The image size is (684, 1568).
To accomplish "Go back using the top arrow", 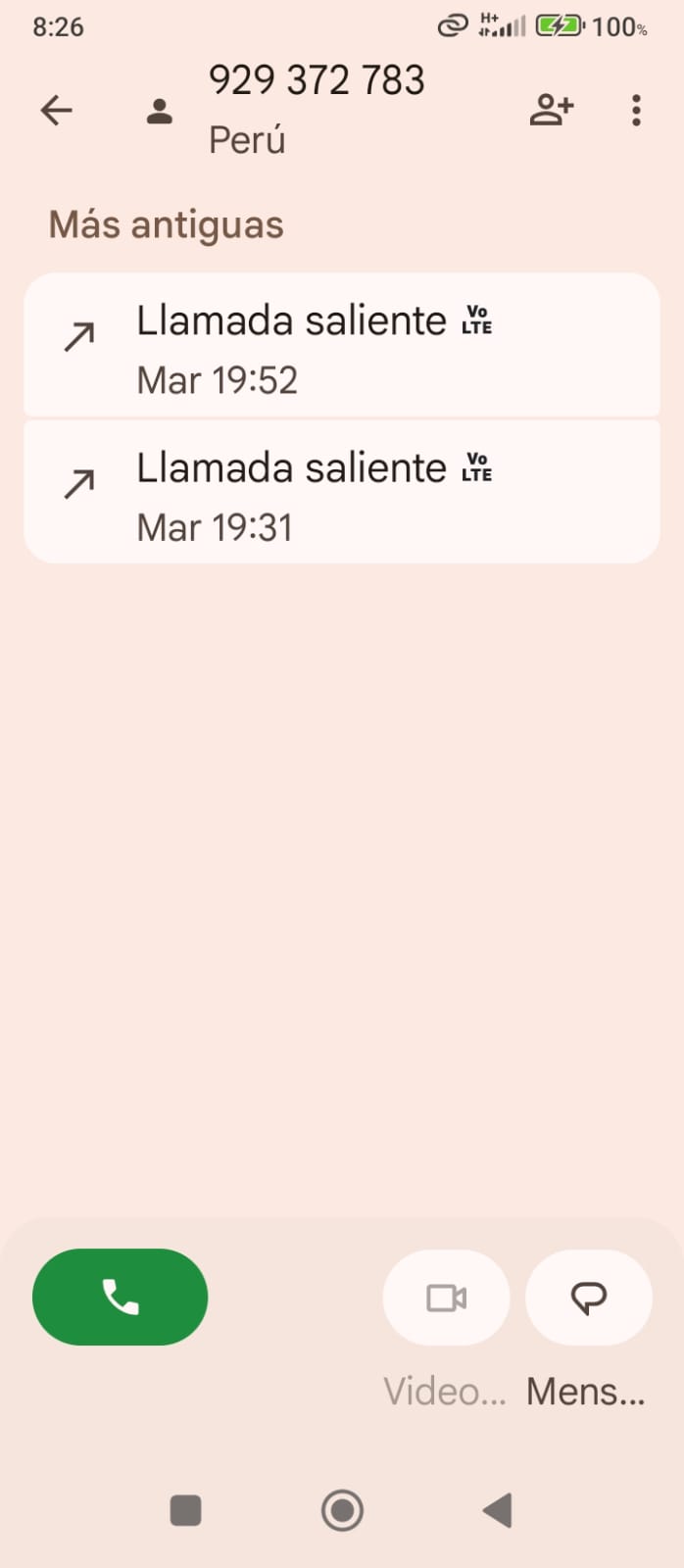I will coord(57,111).
